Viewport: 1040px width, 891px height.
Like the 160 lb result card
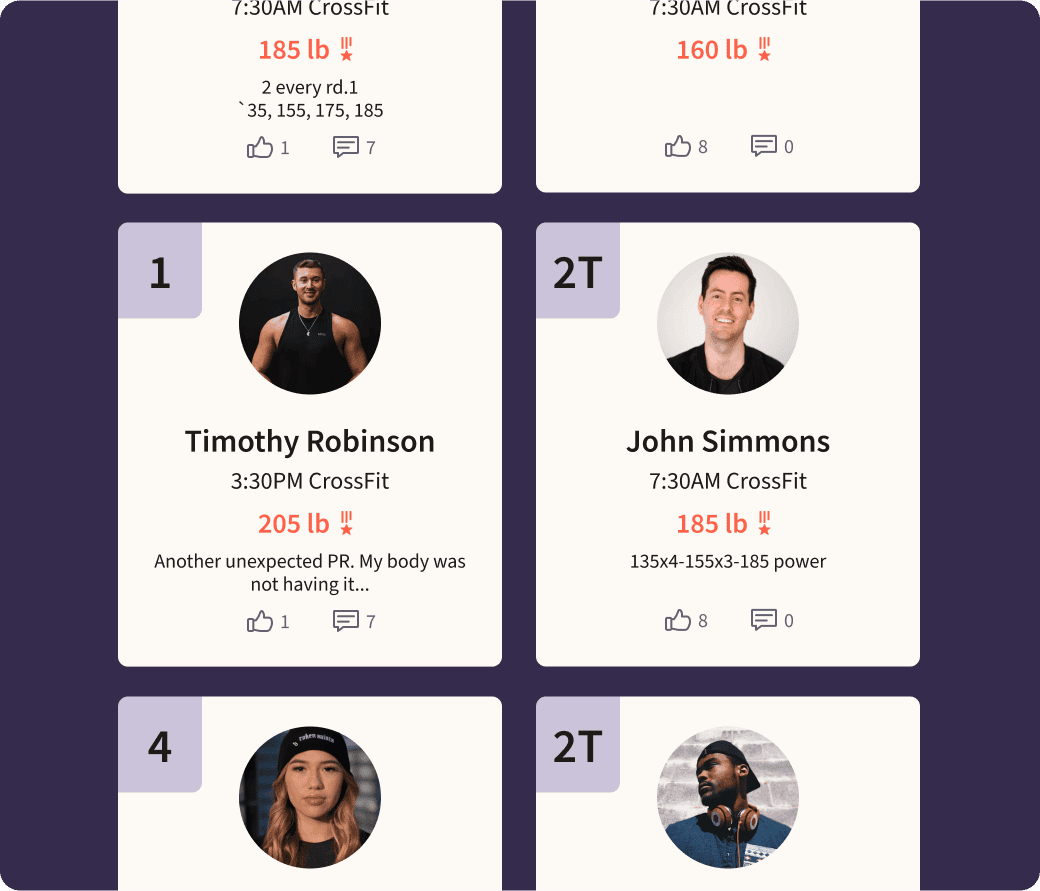point(678,146)
